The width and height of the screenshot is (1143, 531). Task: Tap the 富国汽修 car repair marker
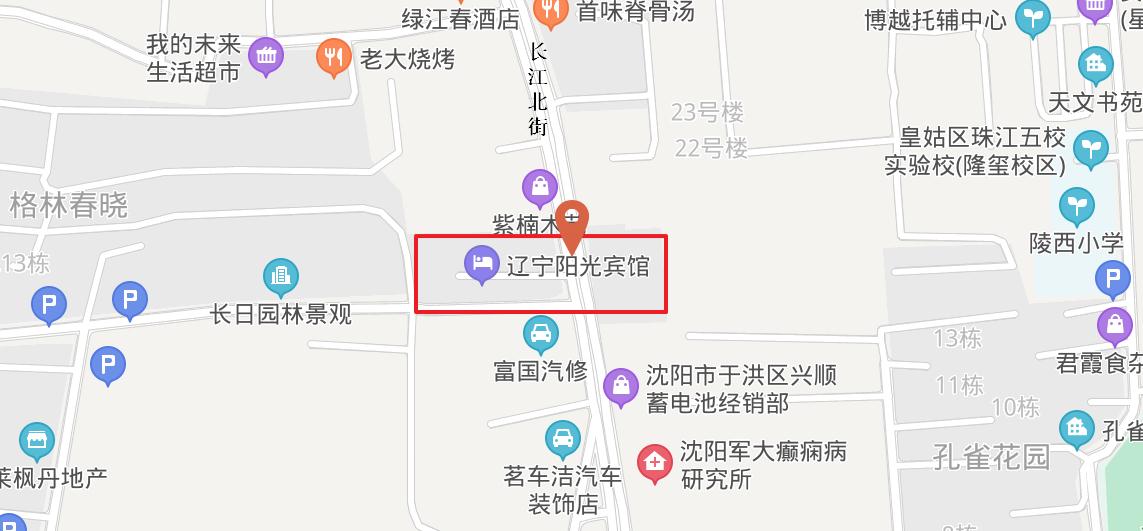[x=540, y=332]
